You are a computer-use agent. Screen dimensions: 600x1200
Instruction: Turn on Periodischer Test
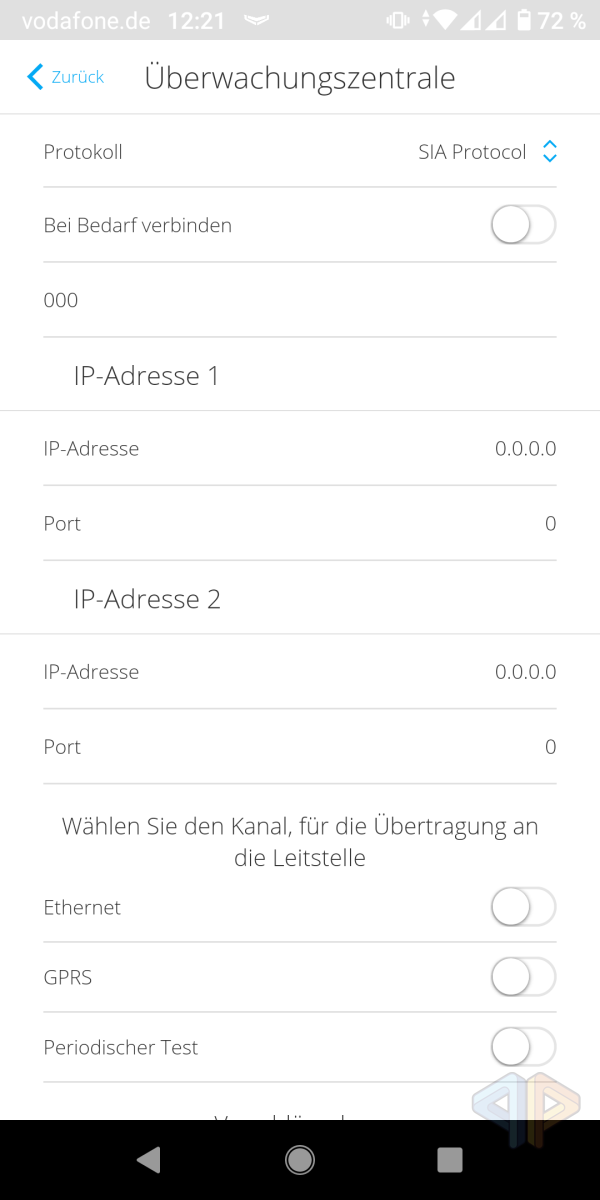[523, 1048]
